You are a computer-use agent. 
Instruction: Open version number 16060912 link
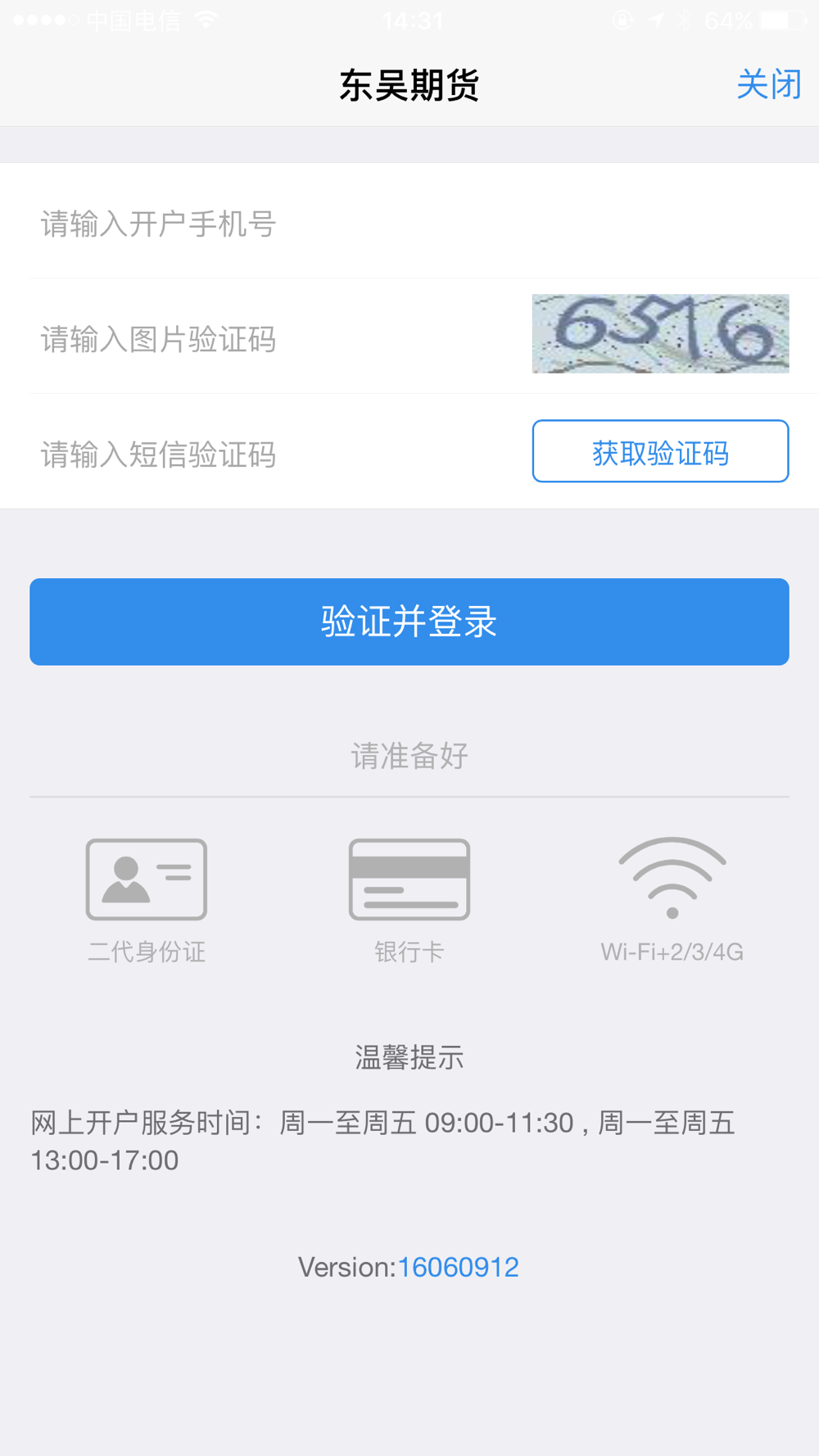coord(458,1267)
